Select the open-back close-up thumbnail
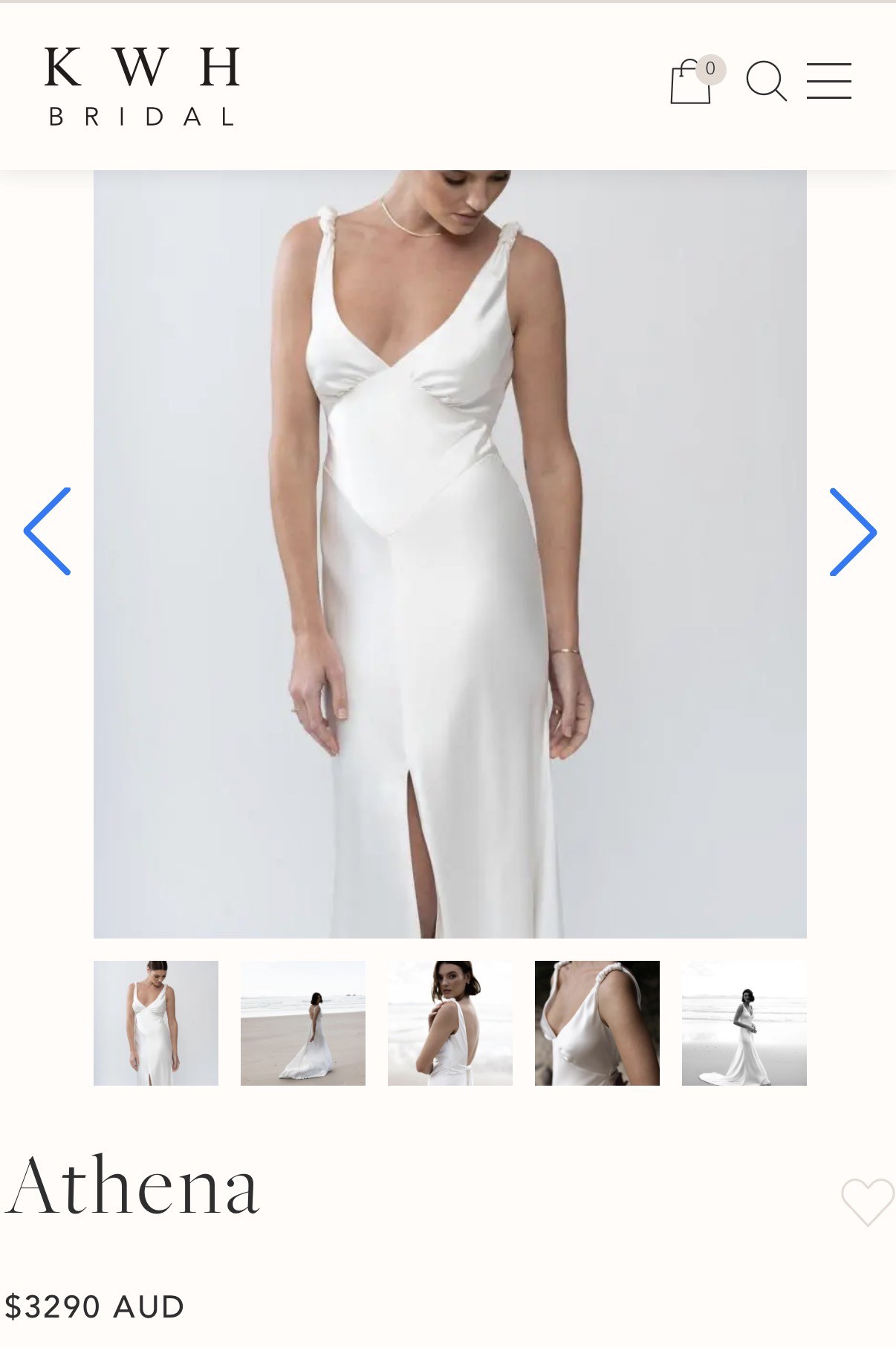Viewport: 896px width, 1348px height. 450,1023
